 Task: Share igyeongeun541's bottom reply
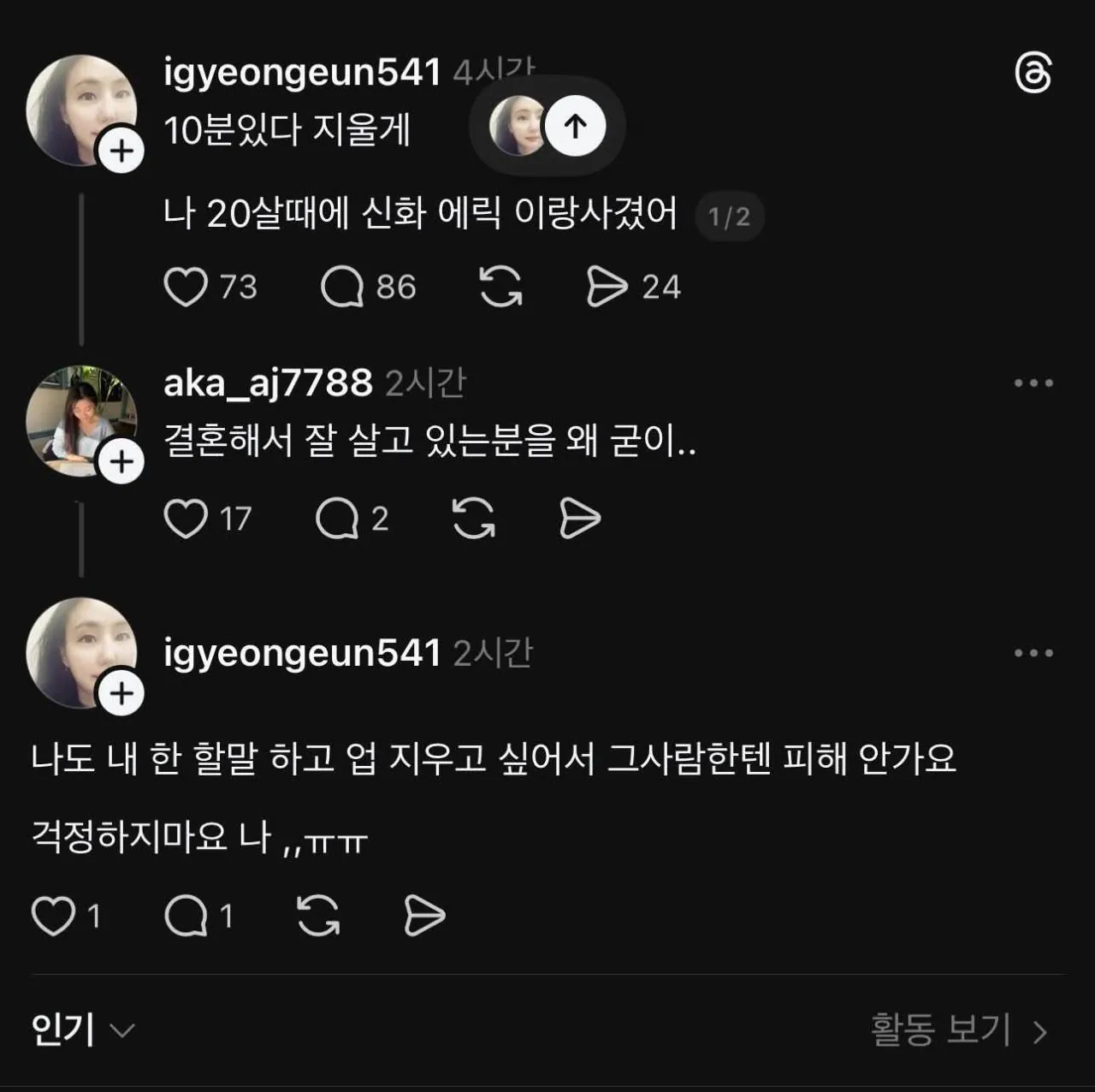pos(424,917)
